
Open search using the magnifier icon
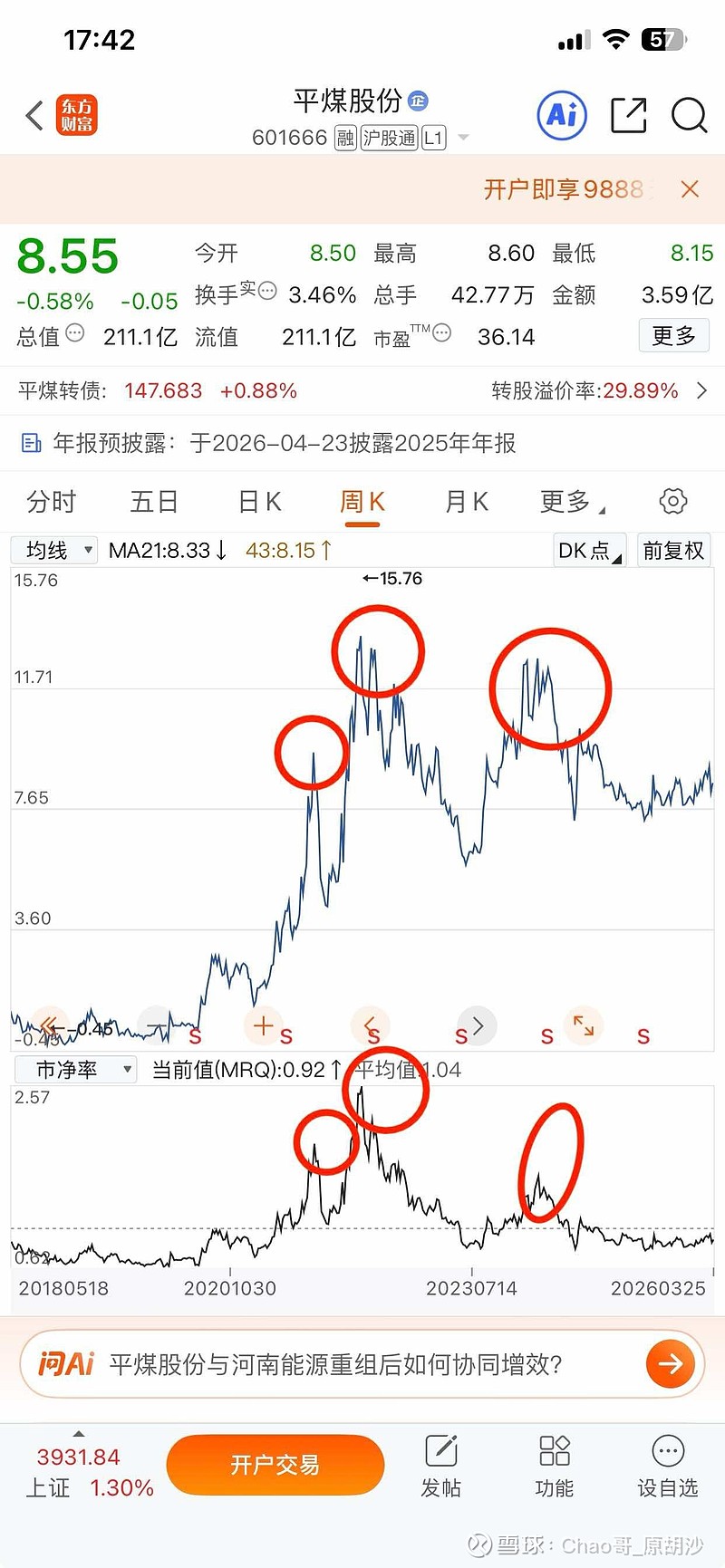[689, 116]
